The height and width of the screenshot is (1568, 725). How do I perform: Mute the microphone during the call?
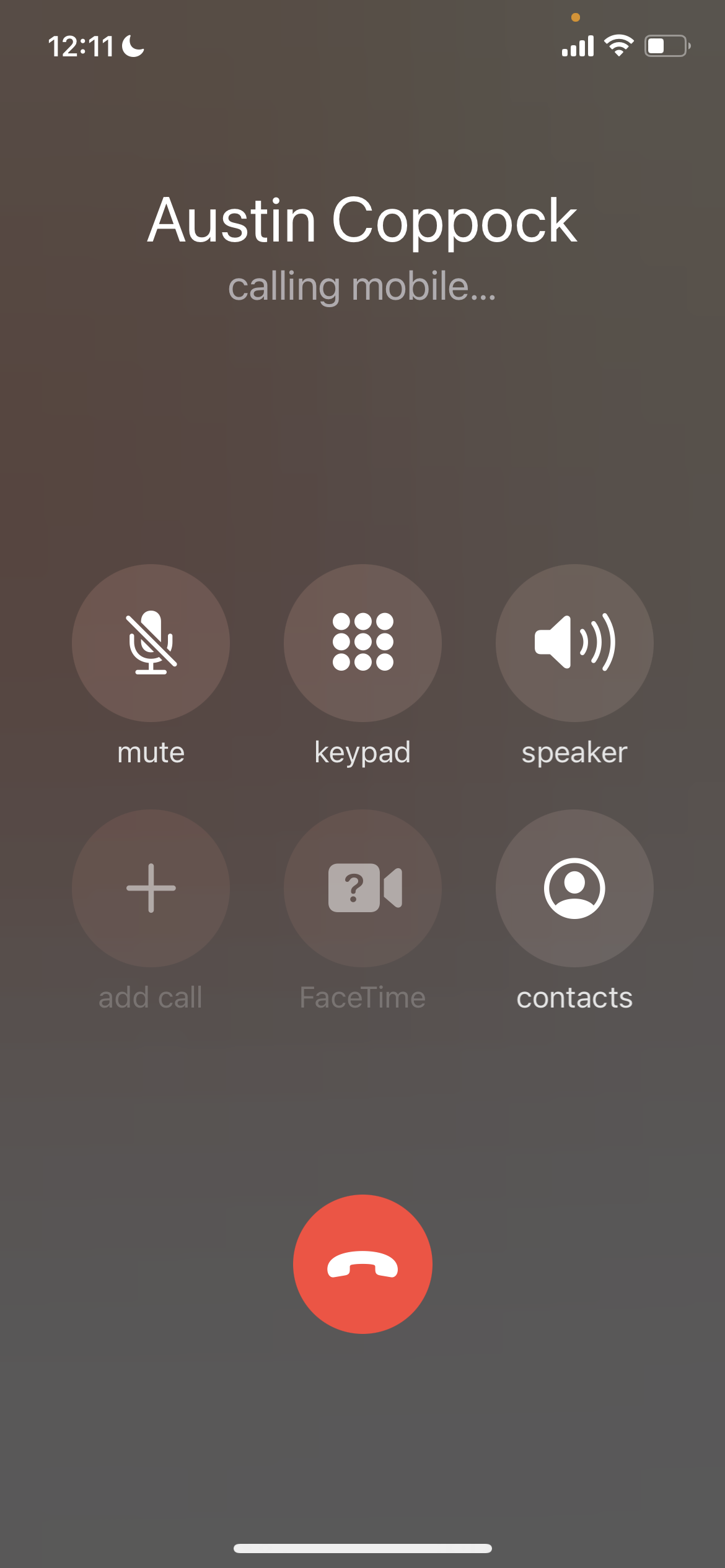pos(151,643)
